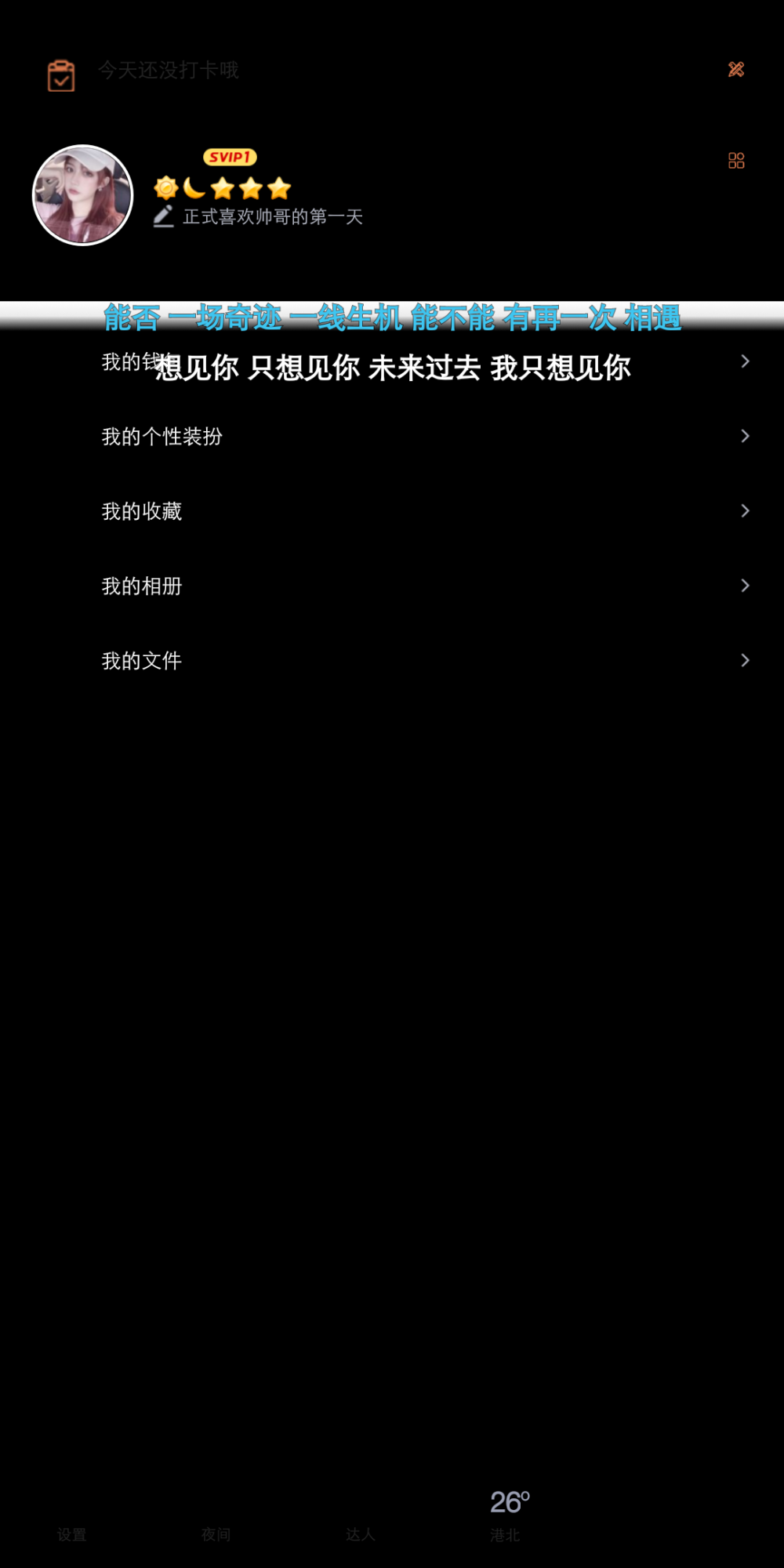Activate daily check-in via 今天还没打卡哦
Image resolution: width=784 pixels, height=1568 pixels.
coord(168,71)
